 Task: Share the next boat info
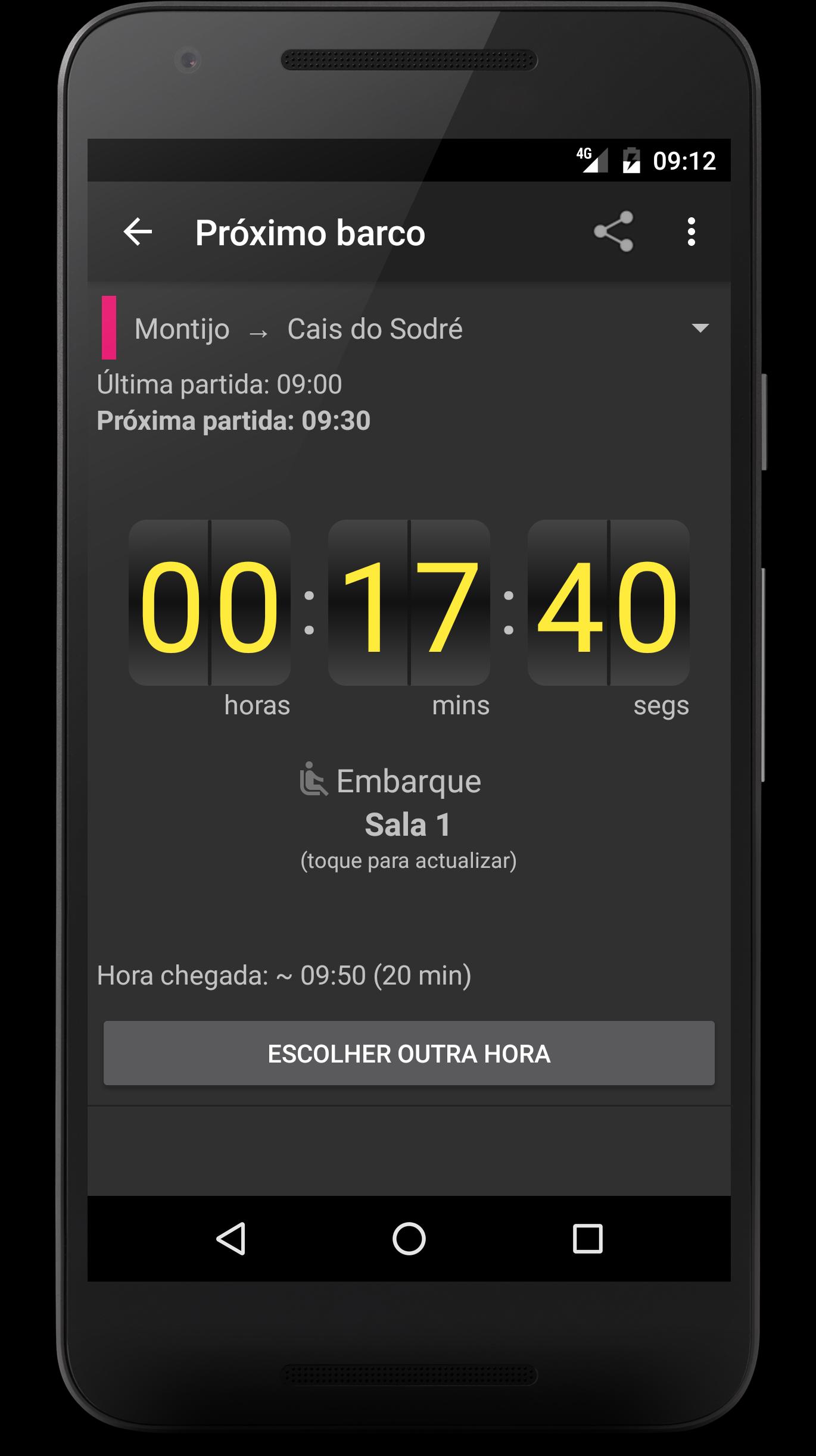pos(613,232)
